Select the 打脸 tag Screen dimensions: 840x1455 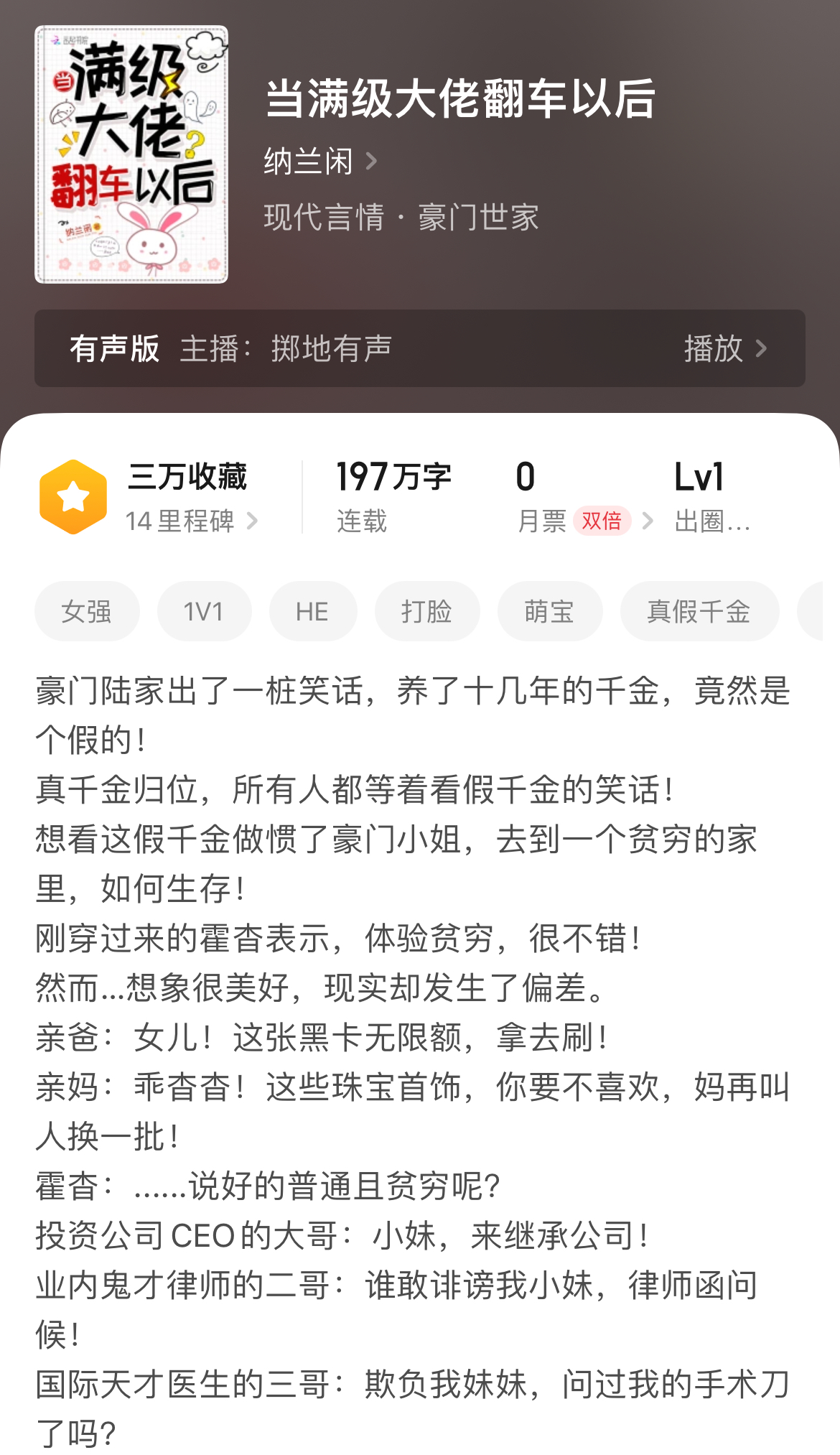click(427, 611)
